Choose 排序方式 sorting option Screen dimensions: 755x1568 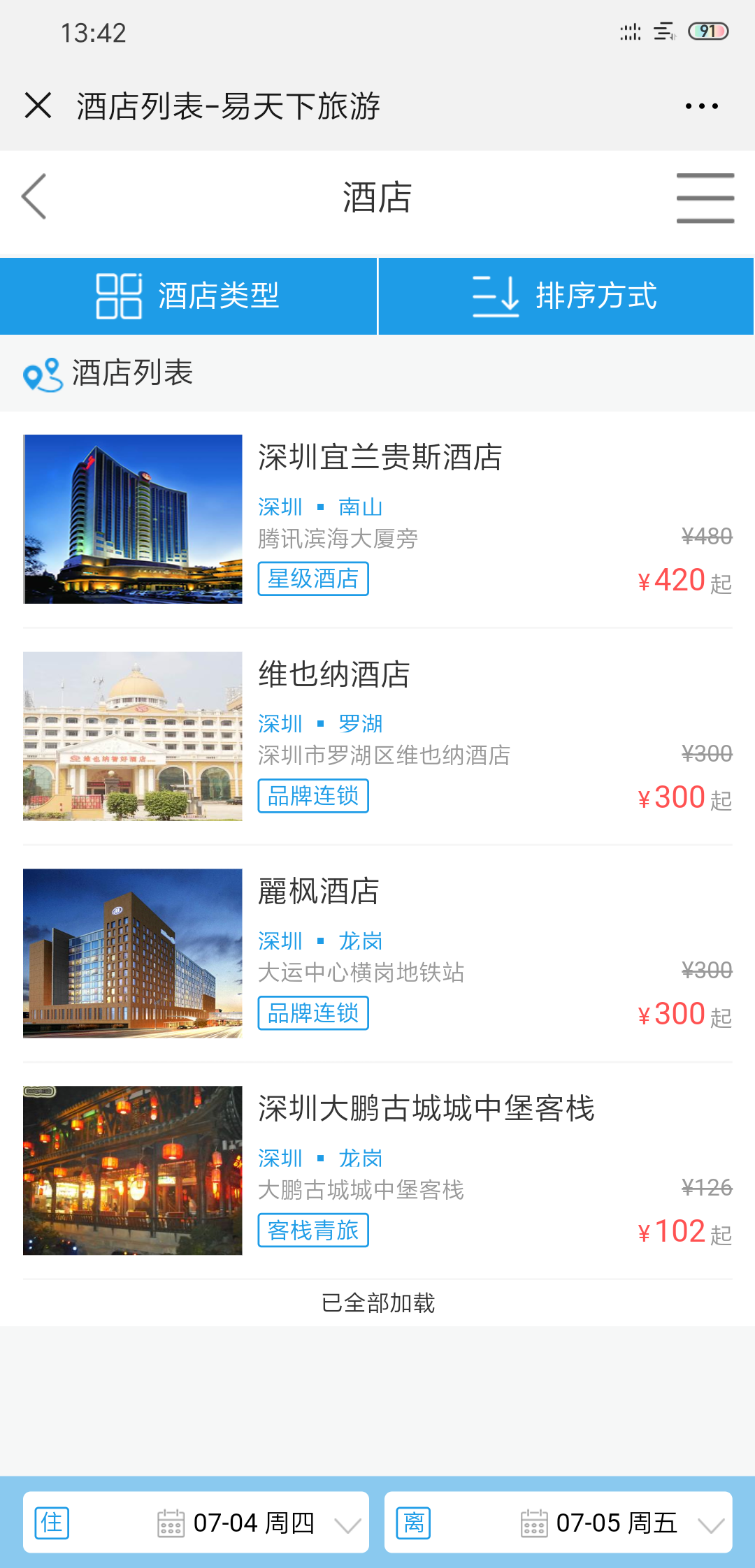[x=566, y=296]
